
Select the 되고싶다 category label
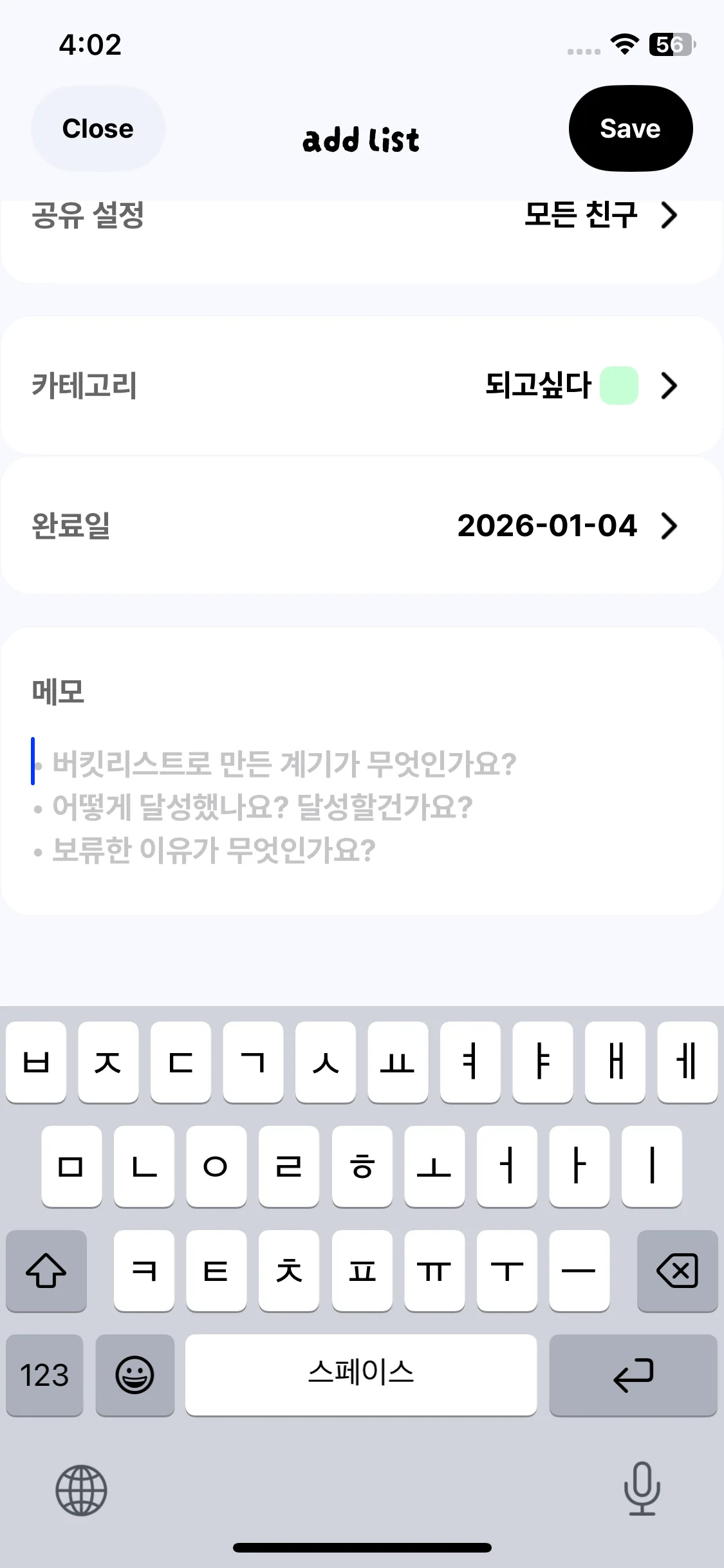coord(537,385)
